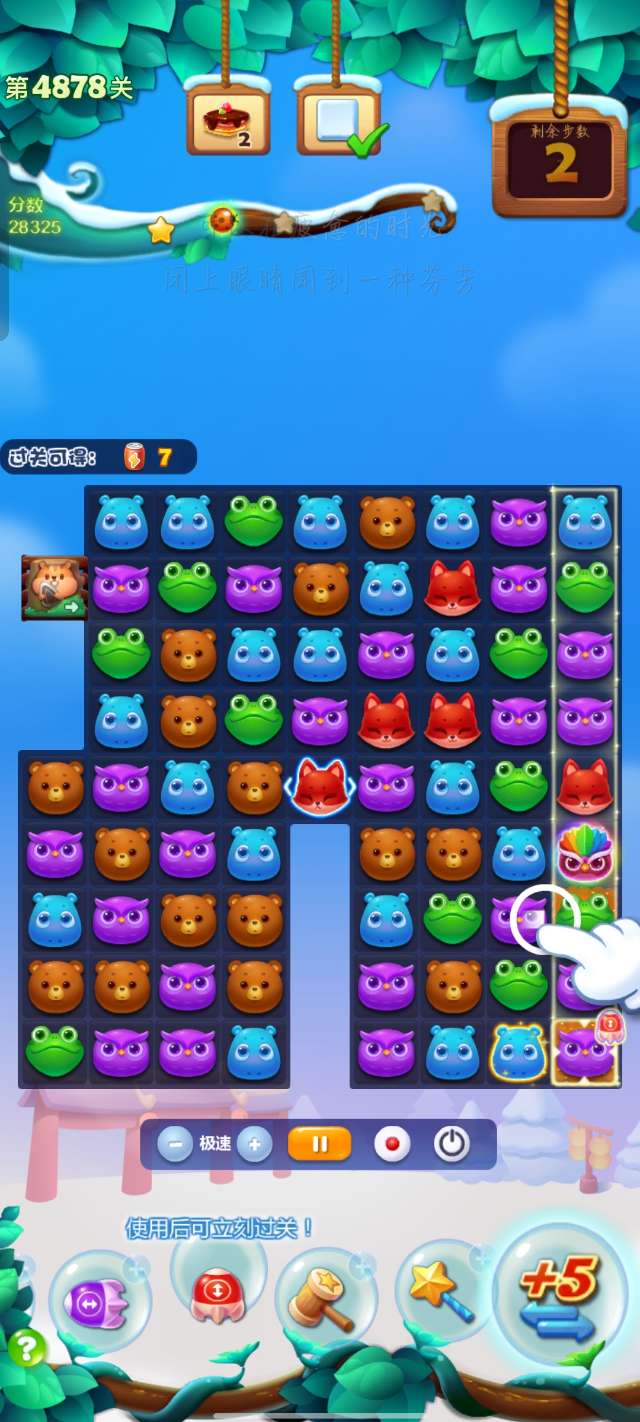This screenshot has height=1422, width=640.
Task: Tap the rainbow owl special piece
Action: [x=584, y=852]
